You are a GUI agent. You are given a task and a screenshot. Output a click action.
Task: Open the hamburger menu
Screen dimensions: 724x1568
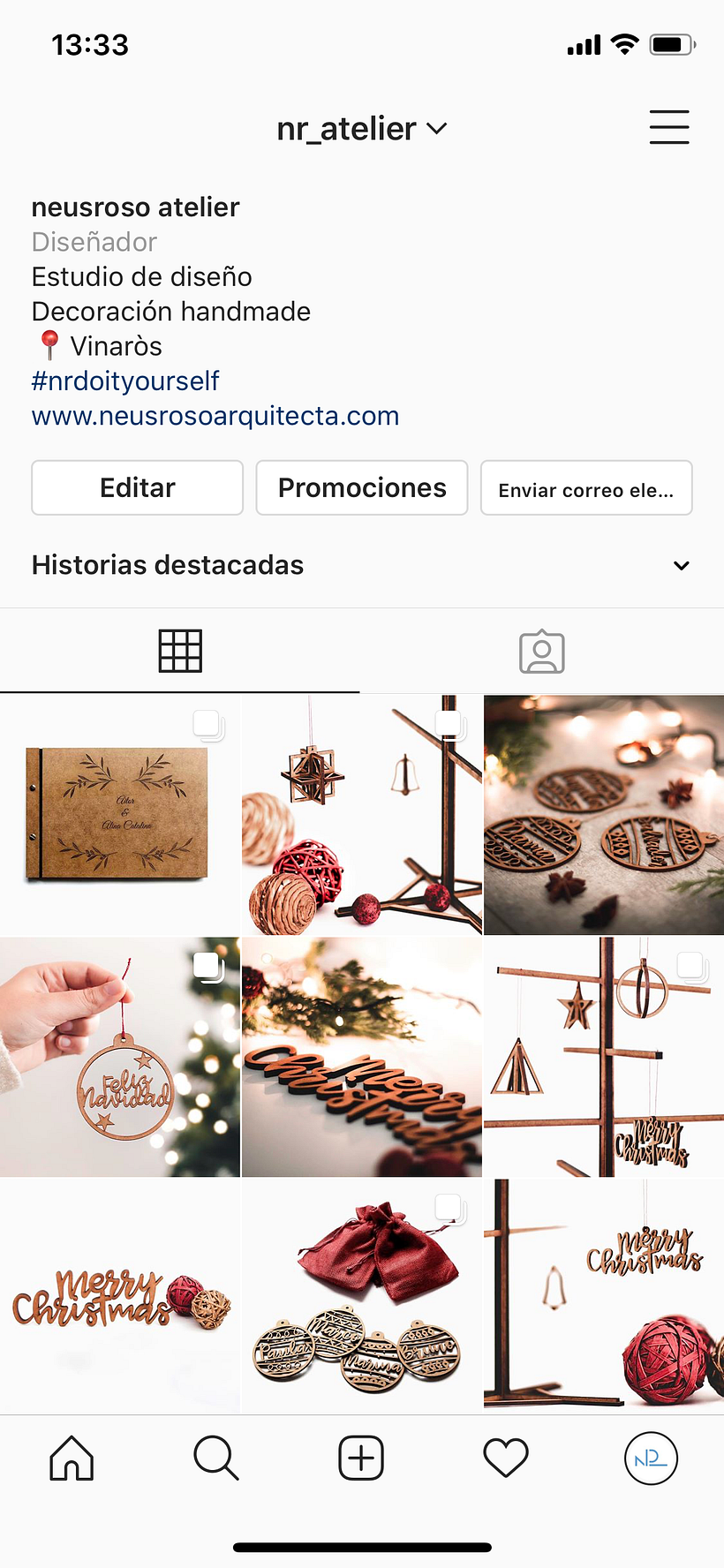pos(668,127)
